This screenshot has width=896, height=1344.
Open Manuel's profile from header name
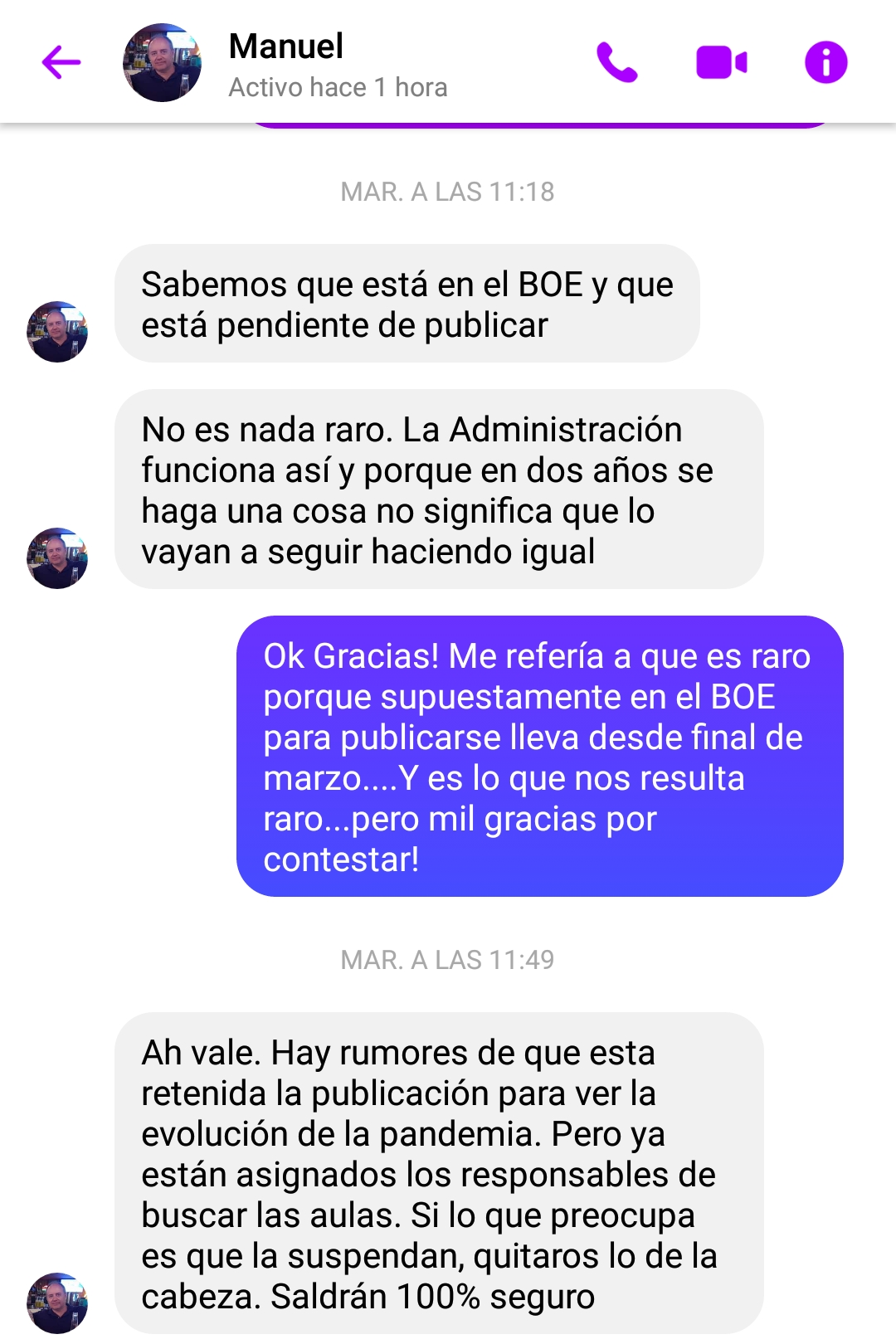(x=286, y=47)
